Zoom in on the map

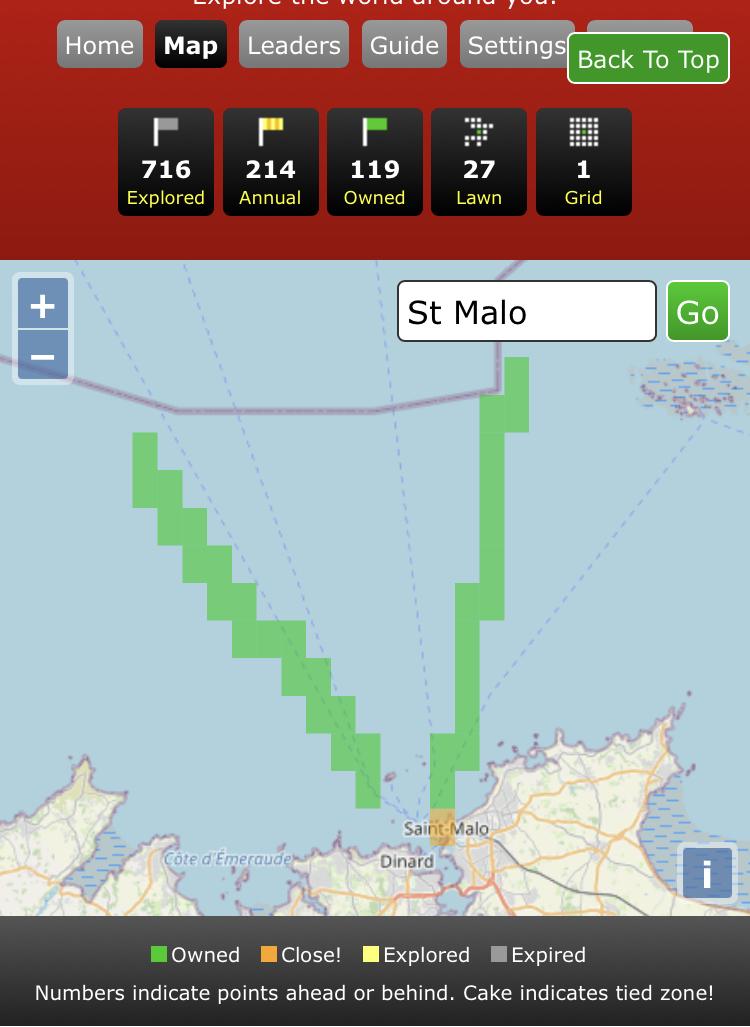(43, 304)
